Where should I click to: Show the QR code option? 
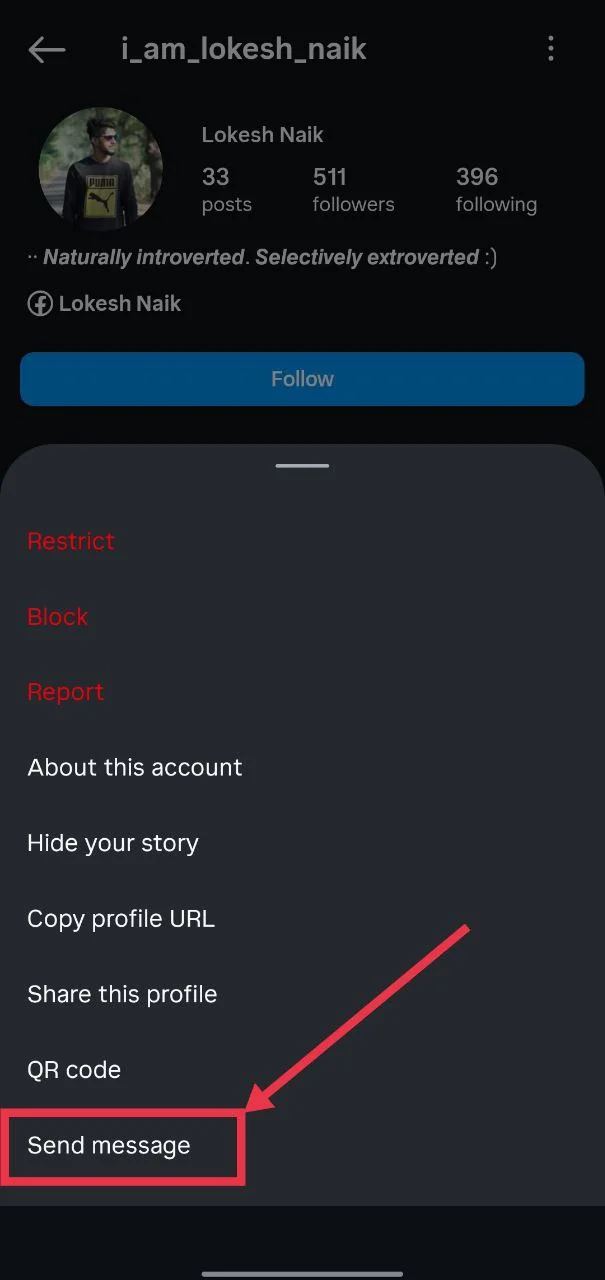[x=74, y=1070]
